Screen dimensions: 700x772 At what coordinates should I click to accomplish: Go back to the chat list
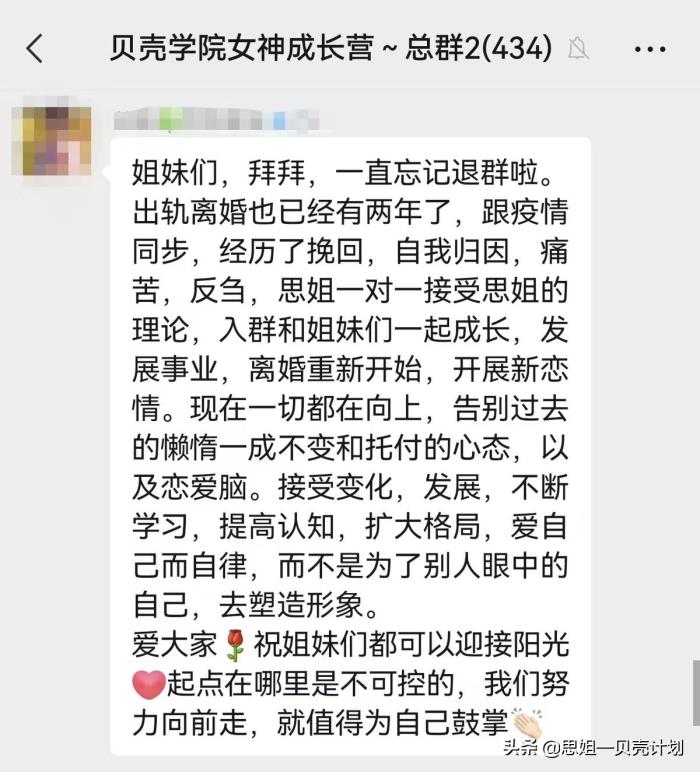tap(35, 47)
